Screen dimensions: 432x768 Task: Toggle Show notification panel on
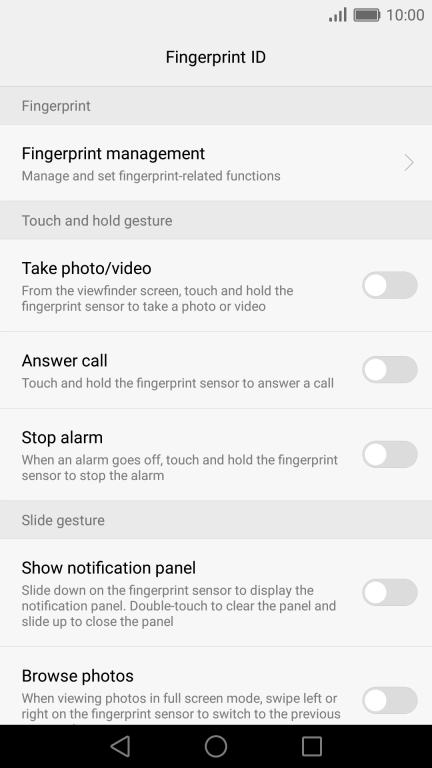point(390,592)
